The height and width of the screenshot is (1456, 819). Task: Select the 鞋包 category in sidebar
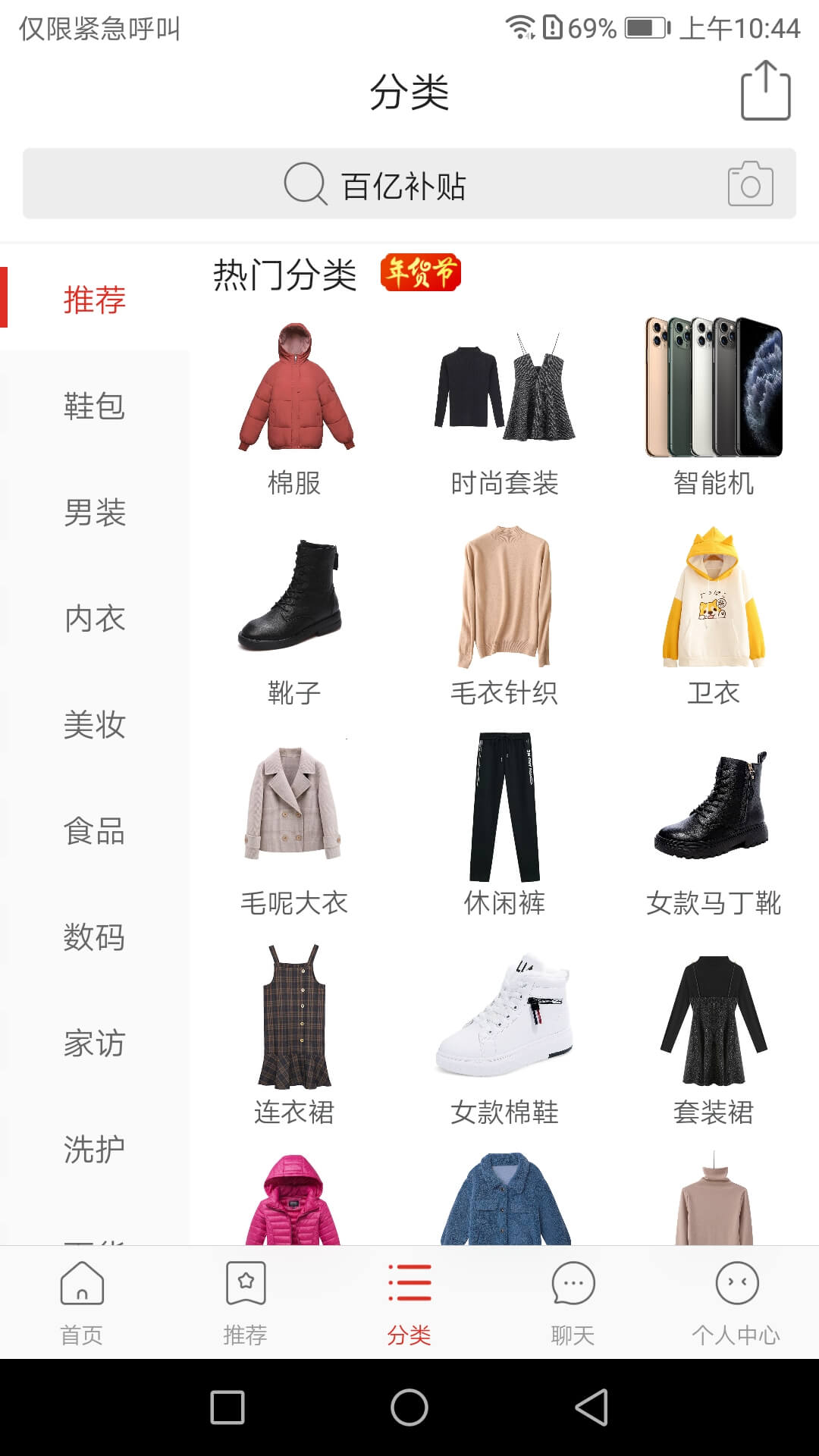[95, 406]
